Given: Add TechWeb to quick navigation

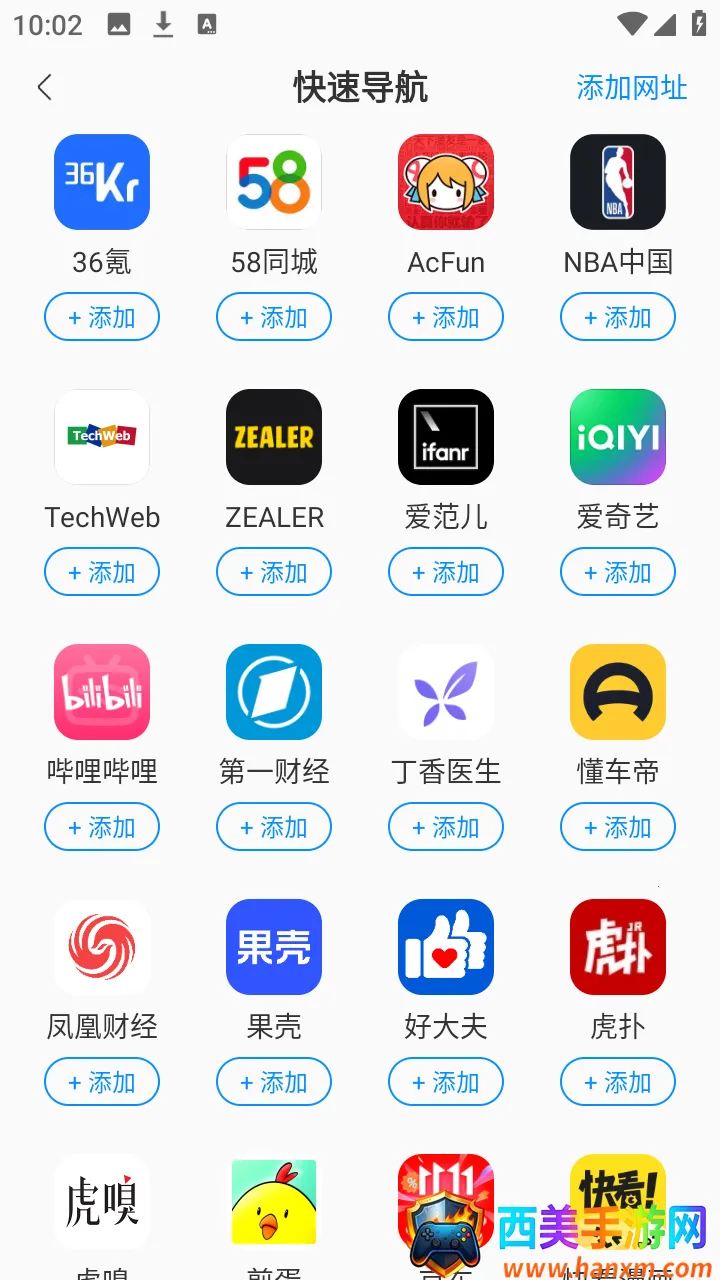Looking at the screenshot, I should (x=102, y=573).
